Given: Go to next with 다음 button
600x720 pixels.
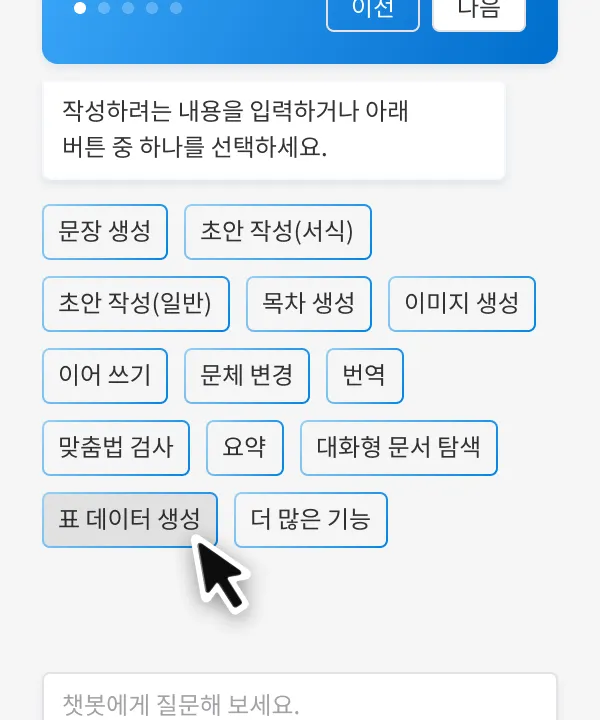Looking at the screenshot, I should 478,10.
